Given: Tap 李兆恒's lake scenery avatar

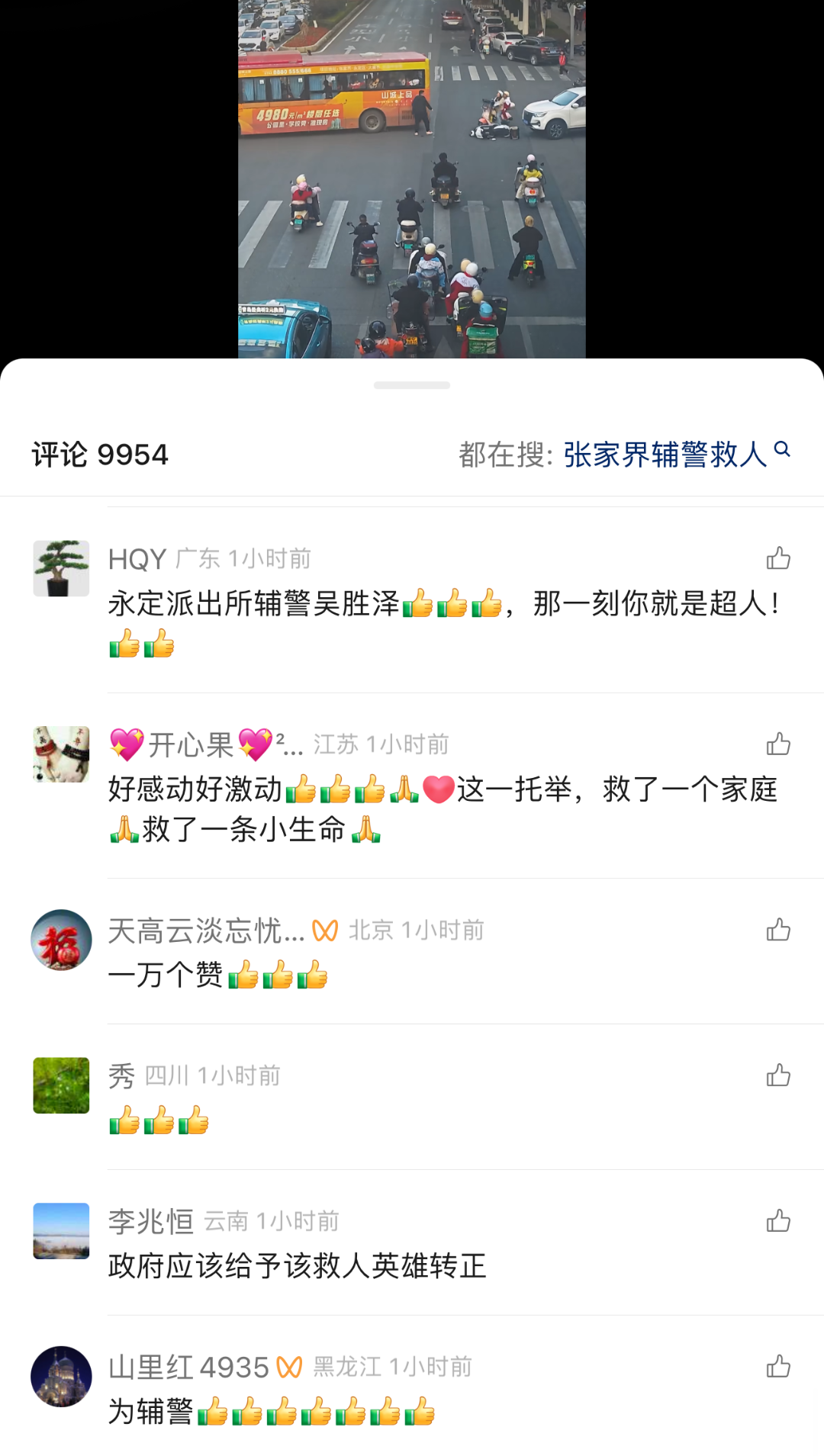Looking at the screenshot, I should [62, 1226].
